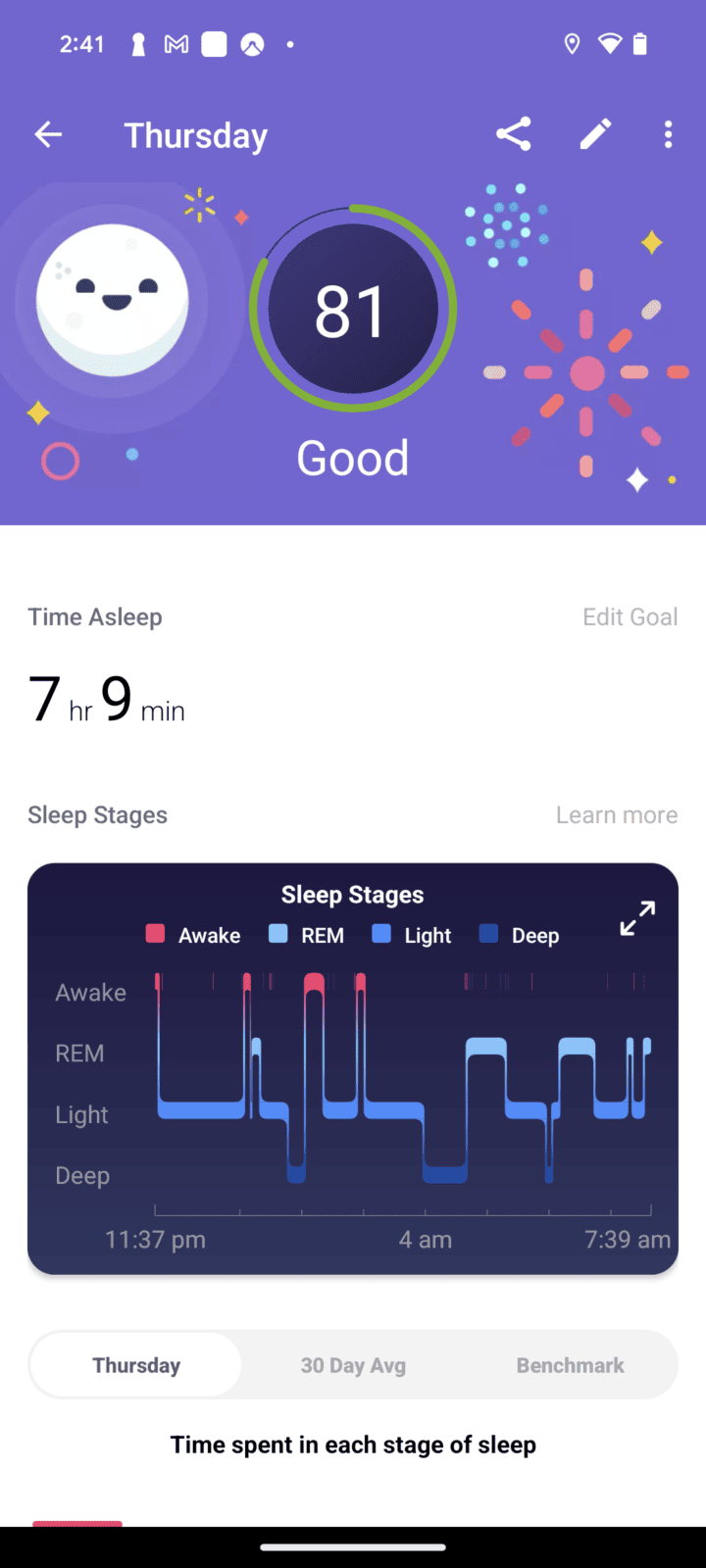Switch to the Benchmark view
This screenshot has width=706, height=1568.
click(x=570, y=1365)
